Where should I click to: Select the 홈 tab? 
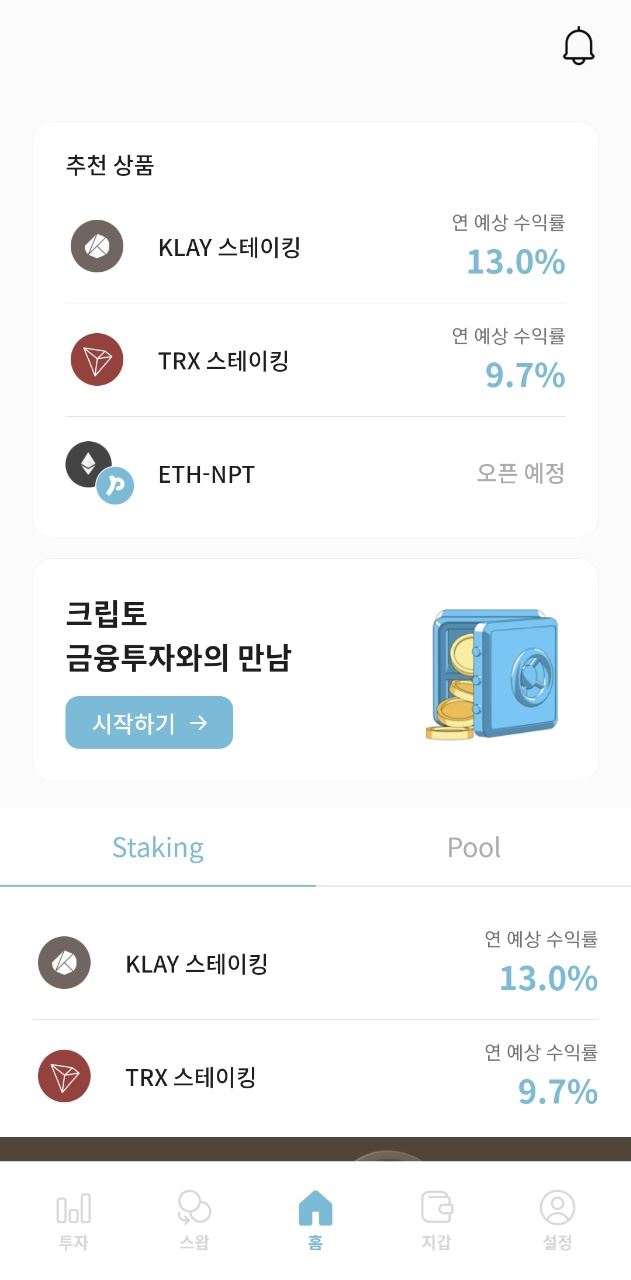(315, 1221)
